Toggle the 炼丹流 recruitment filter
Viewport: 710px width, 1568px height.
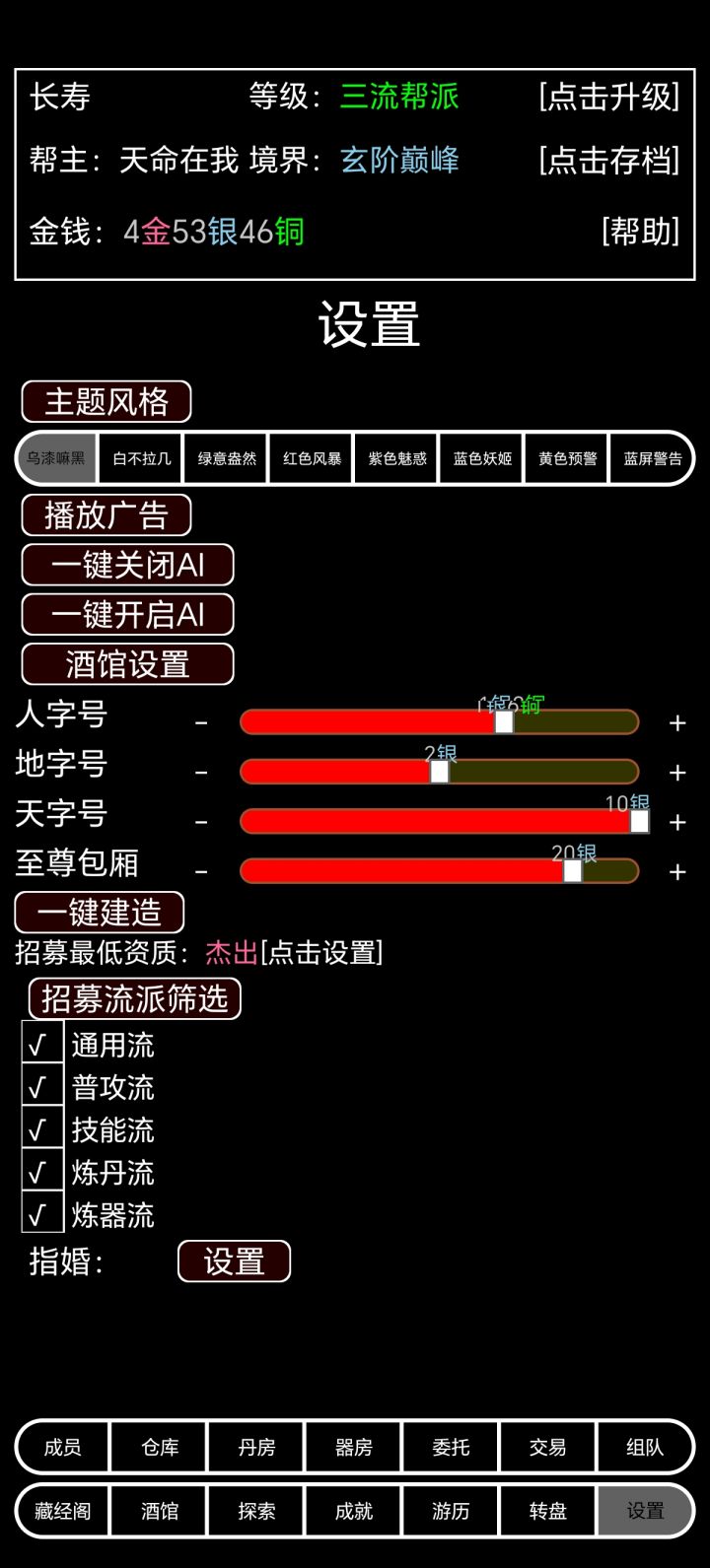click(x=40, y=1170)
